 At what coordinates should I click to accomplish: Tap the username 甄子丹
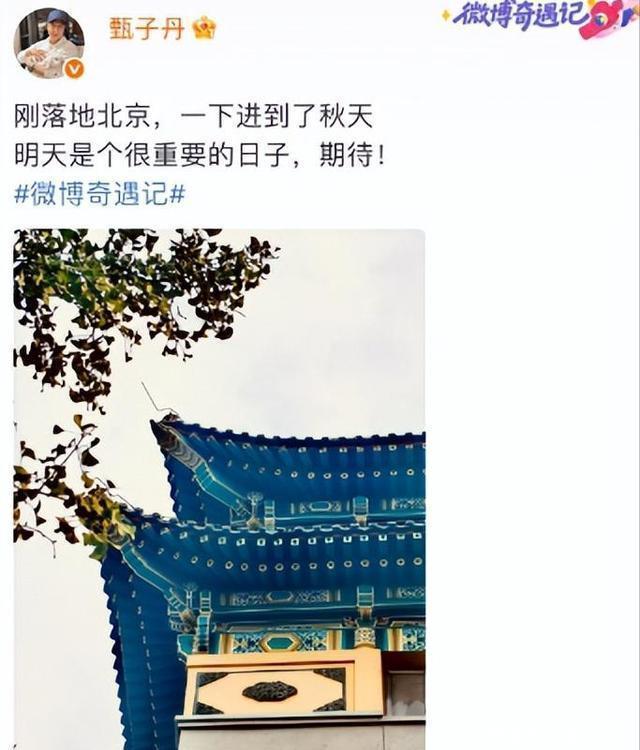pyautogui.click(x=146, y=28)
